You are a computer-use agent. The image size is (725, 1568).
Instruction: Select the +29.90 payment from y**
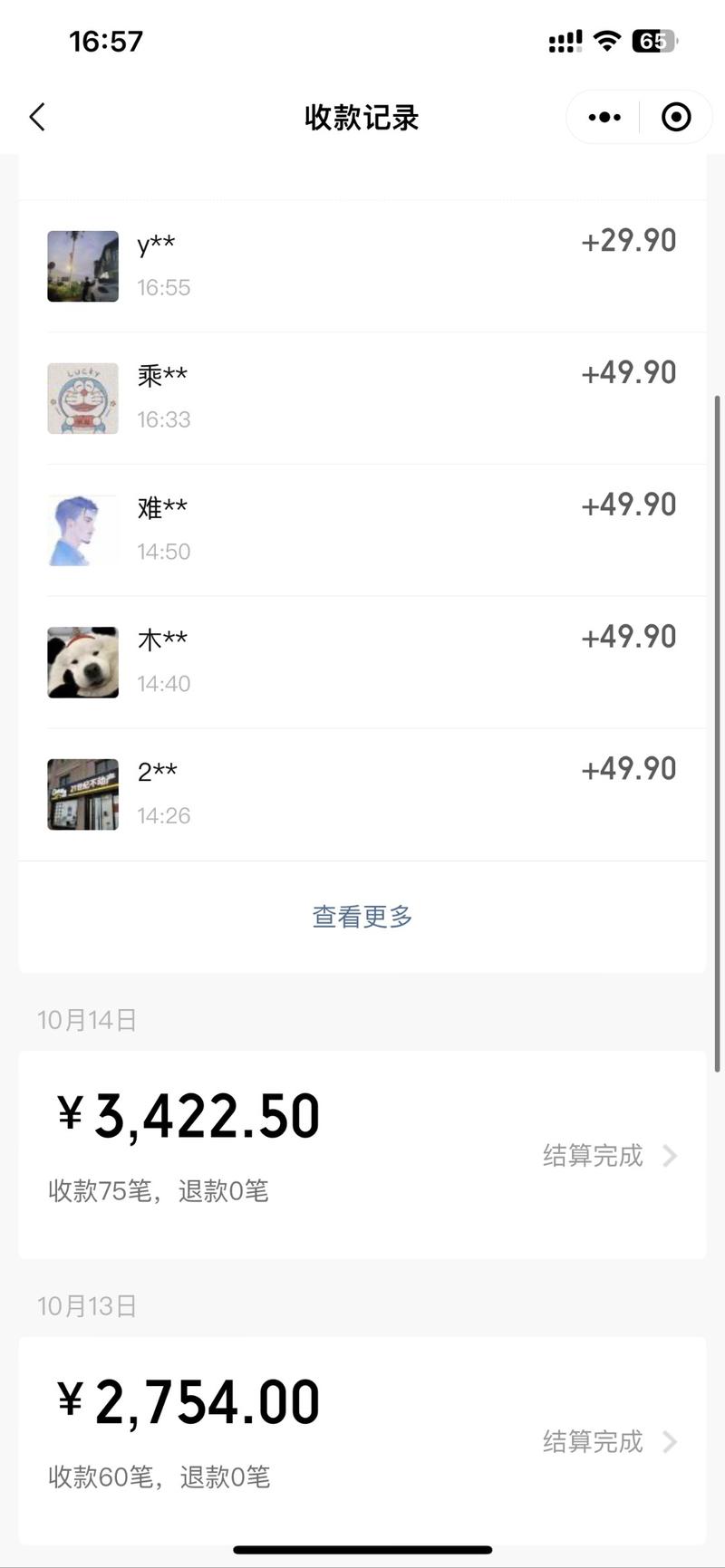(x=628, y=240)
